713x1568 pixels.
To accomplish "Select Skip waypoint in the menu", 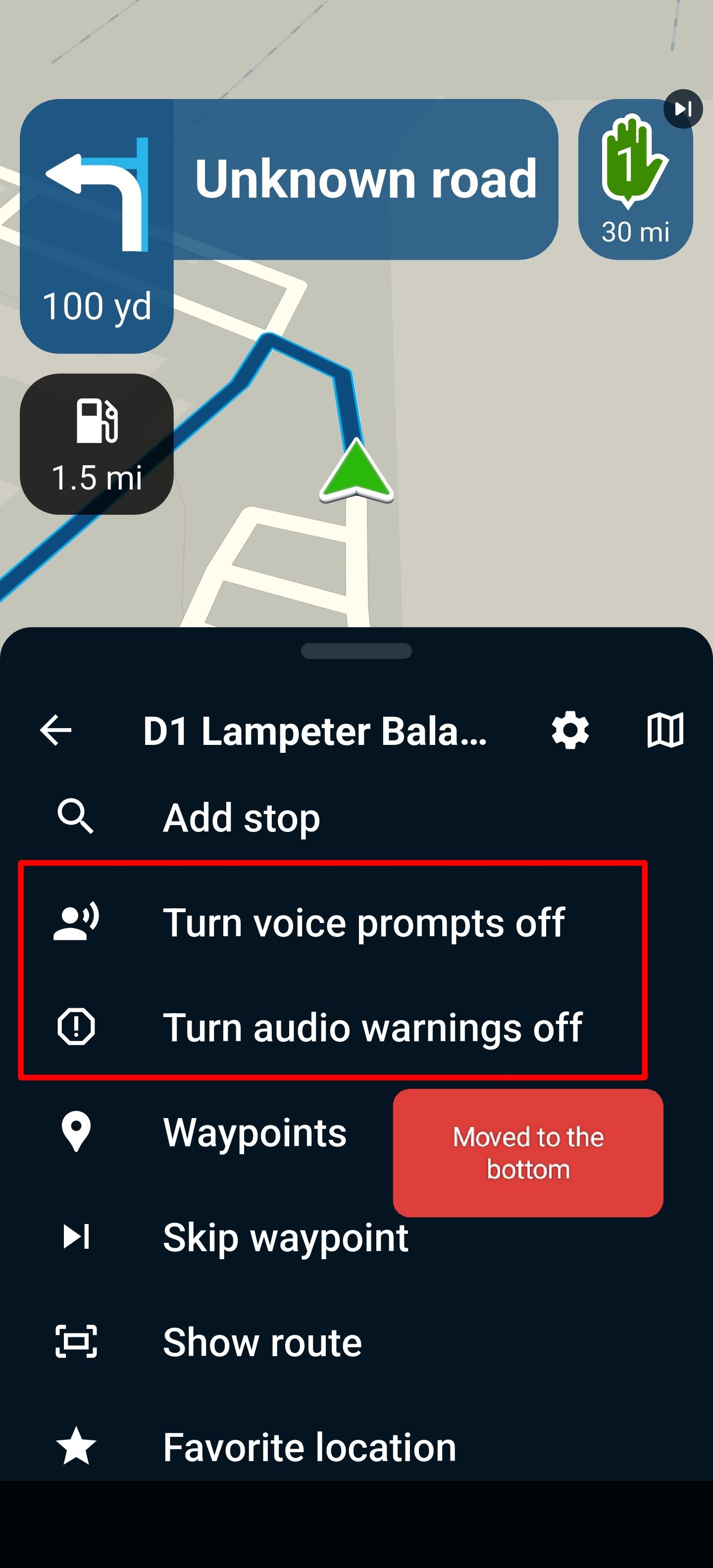I will click(x=285, y=1237).
